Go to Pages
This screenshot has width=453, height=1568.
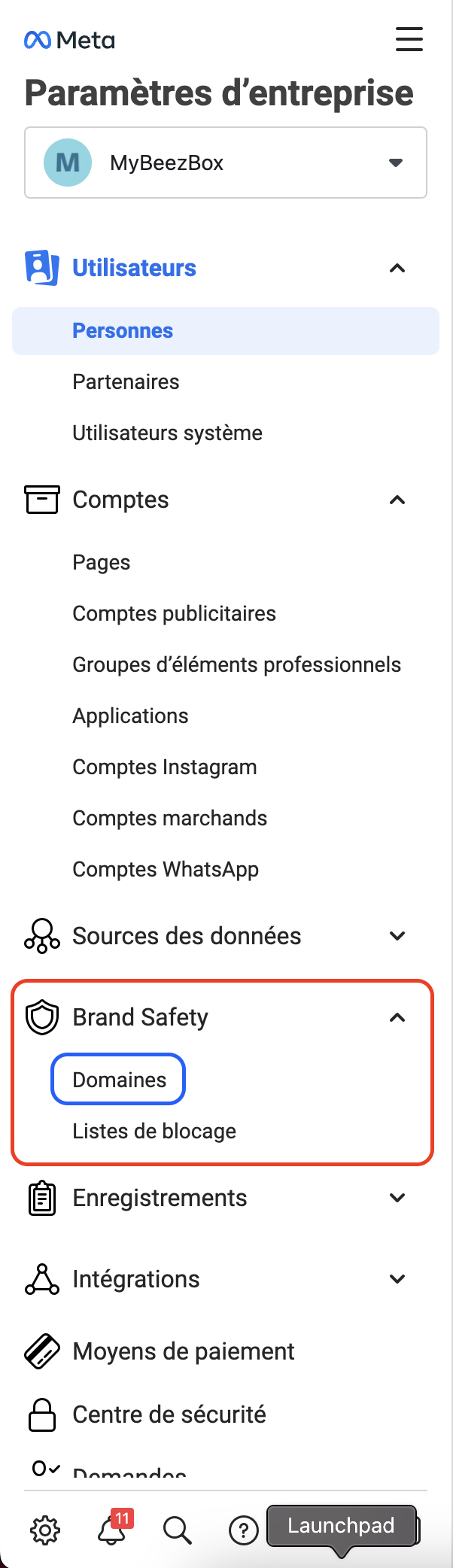102,563
